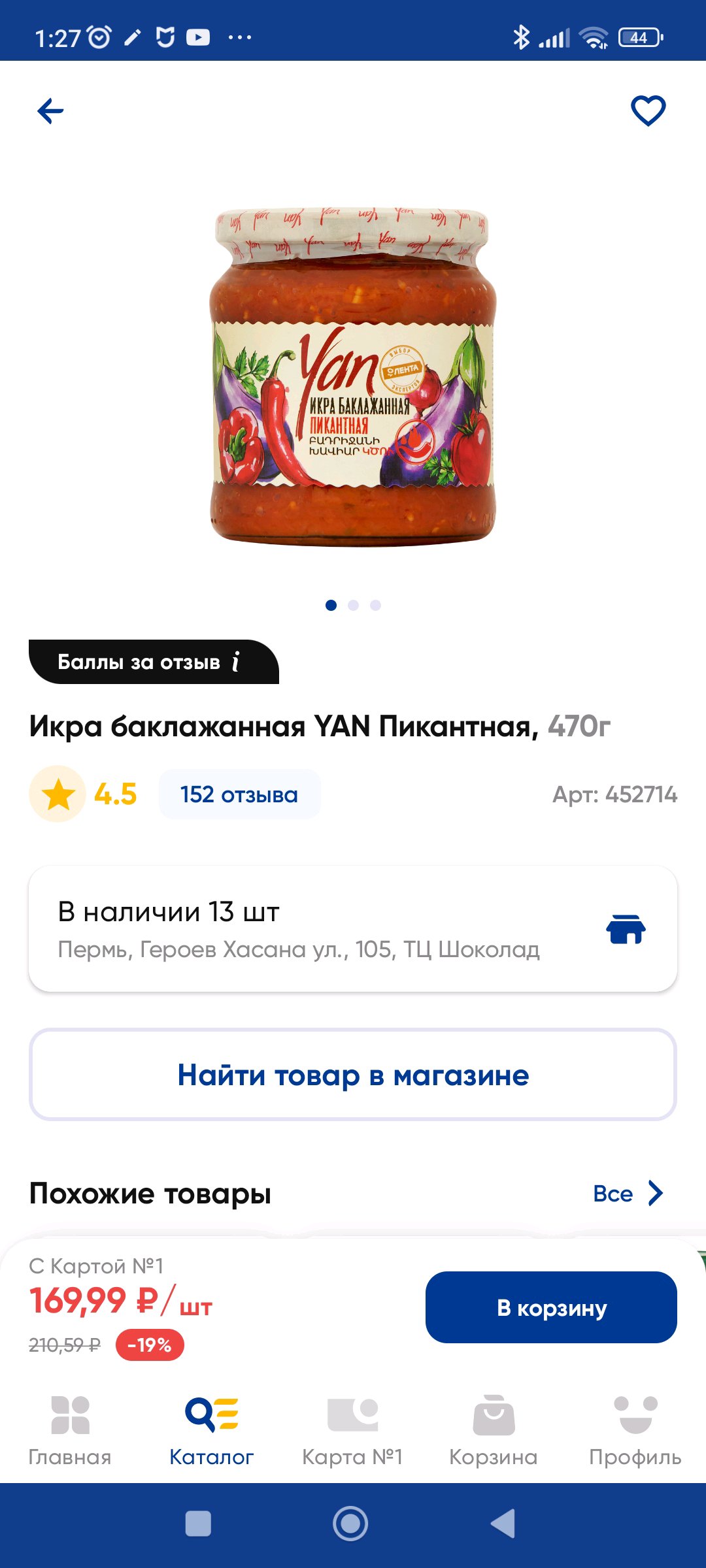The height and width of the screenshot is (1568, 706).
Task: Open the 152 отзыва reviews
Action: pos(239,794)
